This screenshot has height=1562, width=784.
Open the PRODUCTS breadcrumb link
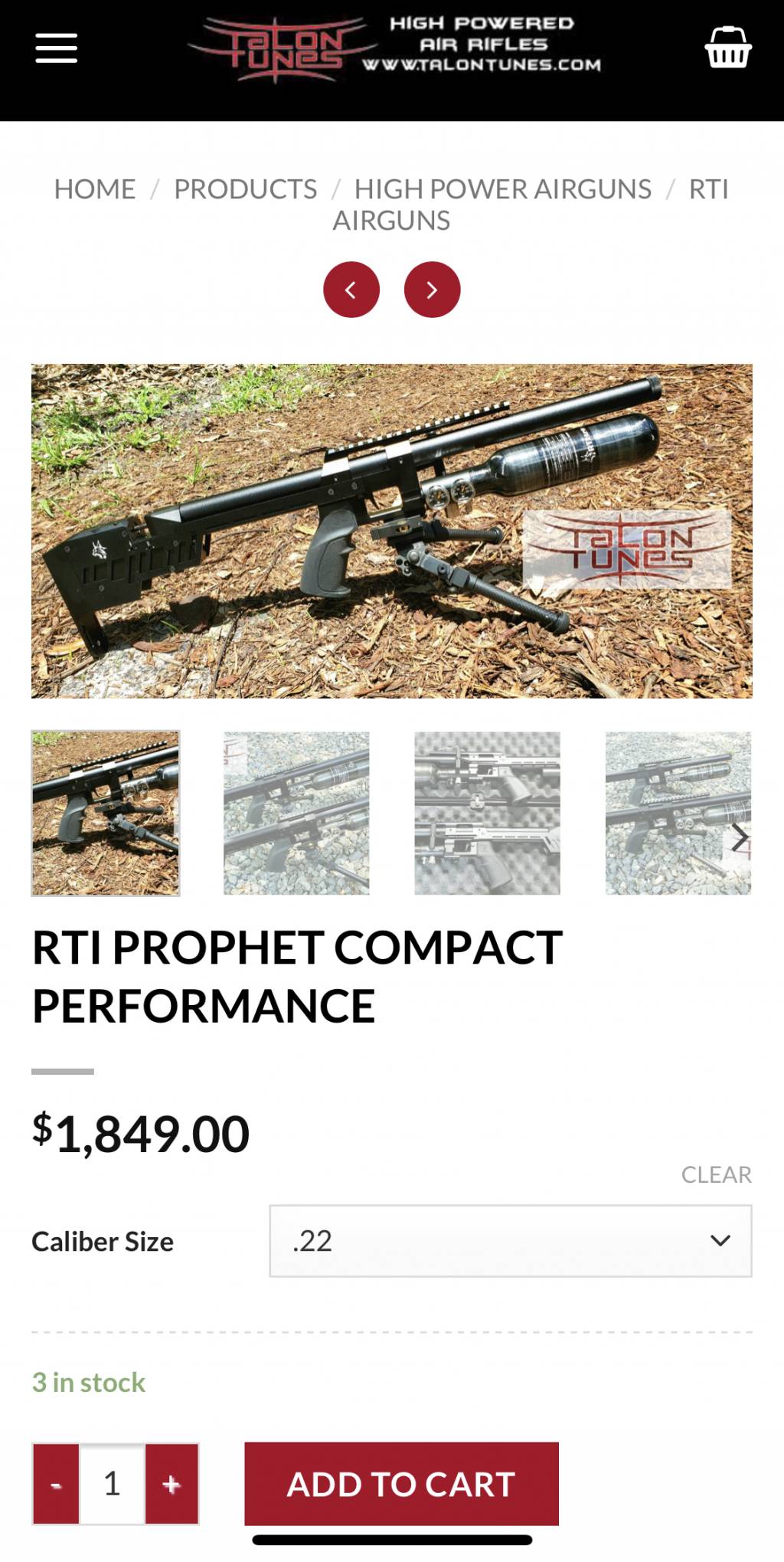point(245,189)
